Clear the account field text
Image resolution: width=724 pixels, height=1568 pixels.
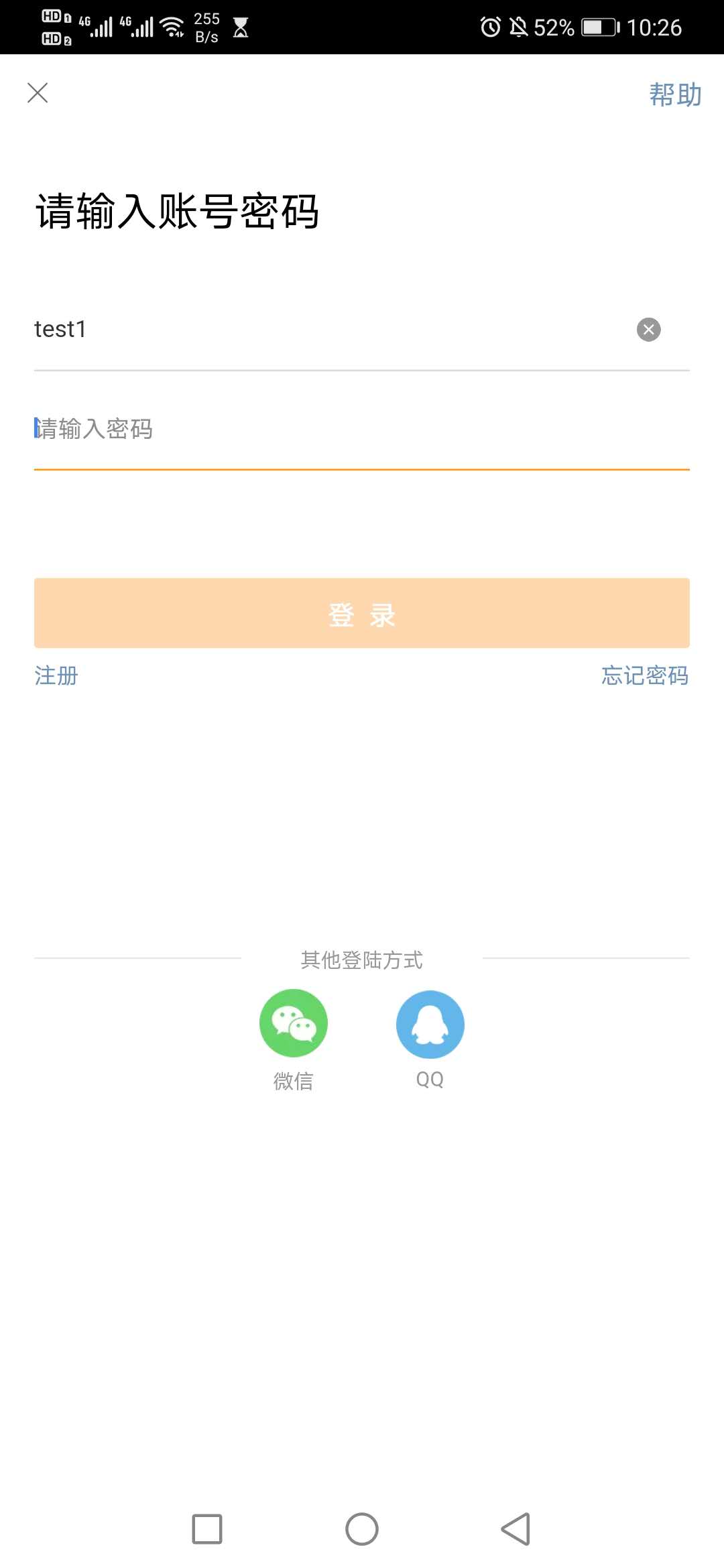(648, 330)
